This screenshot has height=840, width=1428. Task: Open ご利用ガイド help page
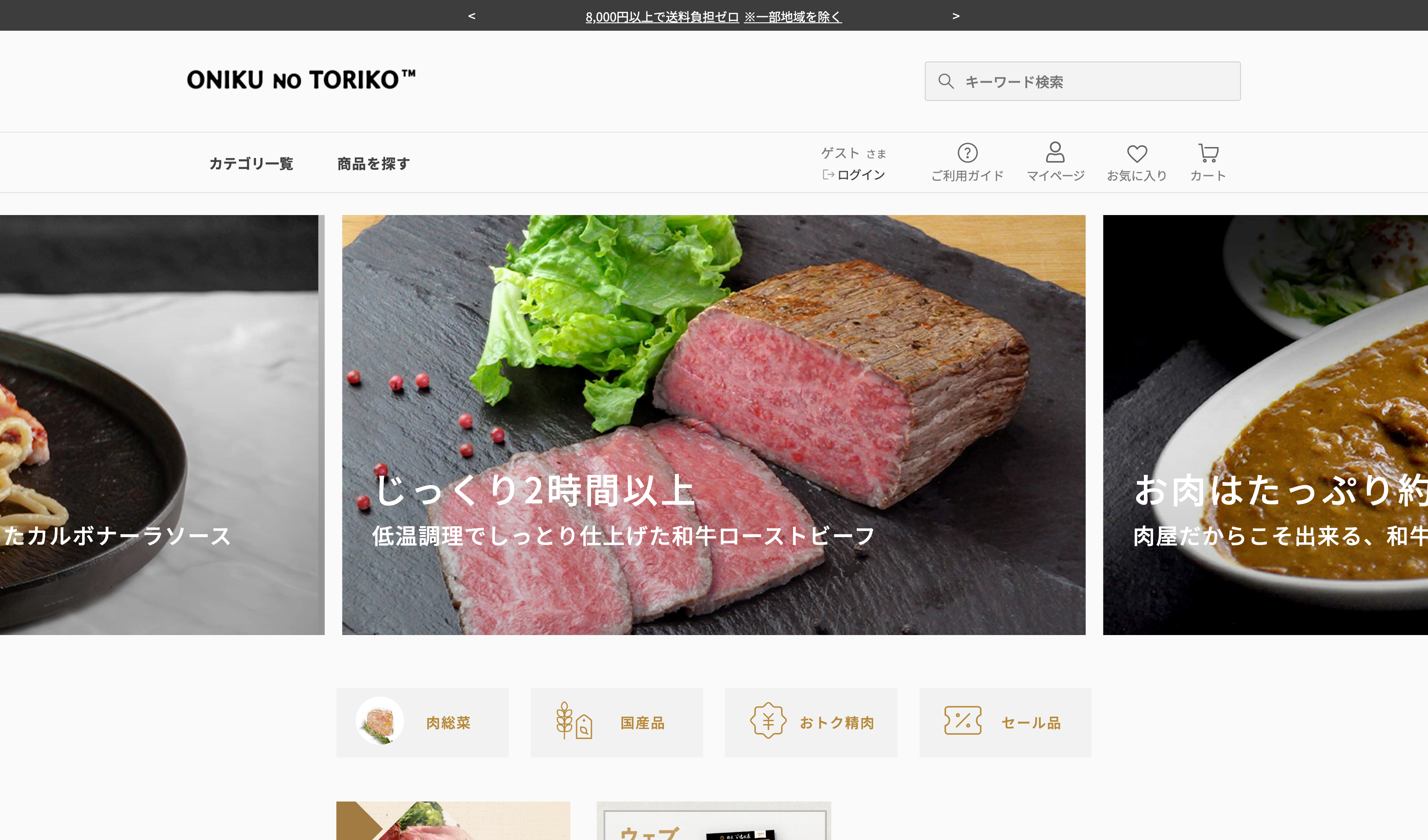point(967,162)
